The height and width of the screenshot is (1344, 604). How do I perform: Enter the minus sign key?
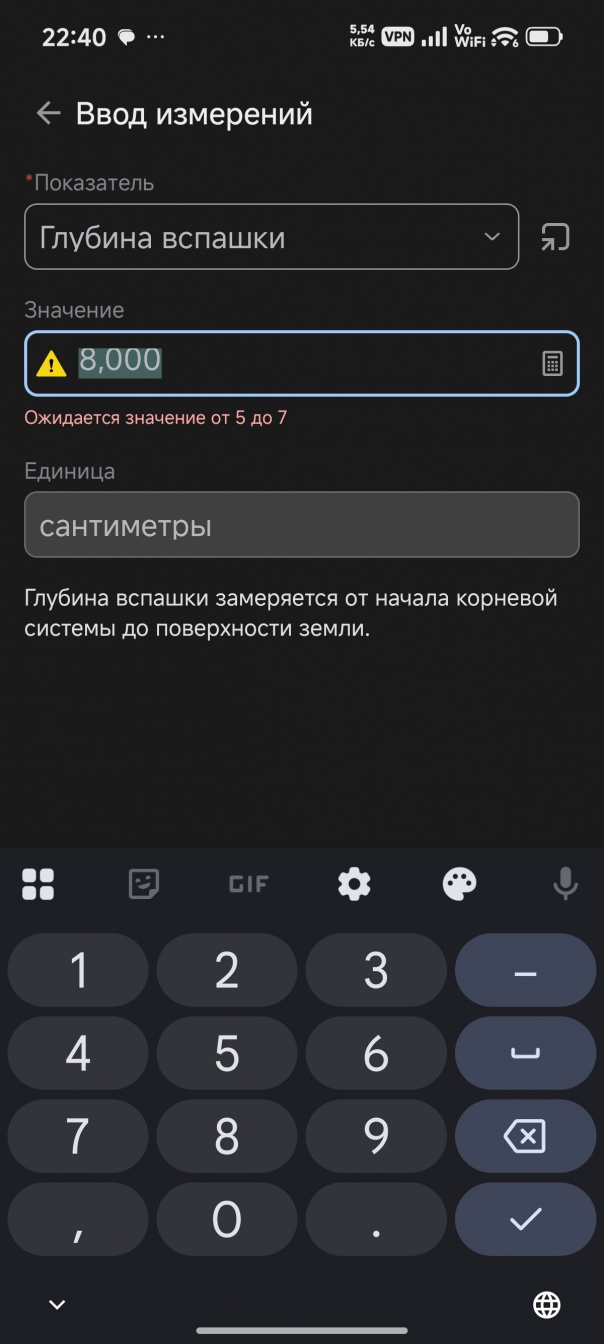point(525,971)
